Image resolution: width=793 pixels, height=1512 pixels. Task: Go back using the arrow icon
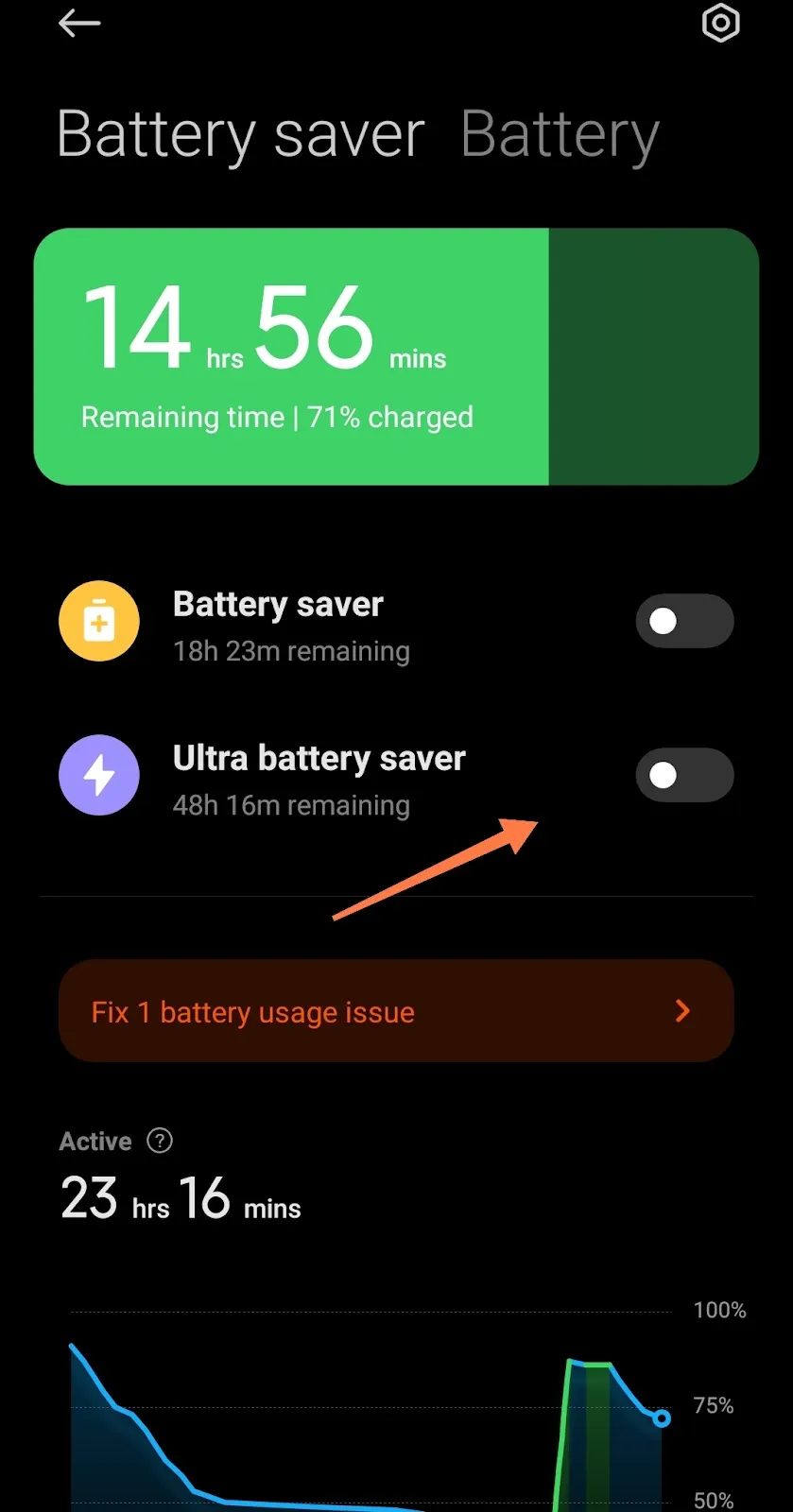(x=79, y=24)
